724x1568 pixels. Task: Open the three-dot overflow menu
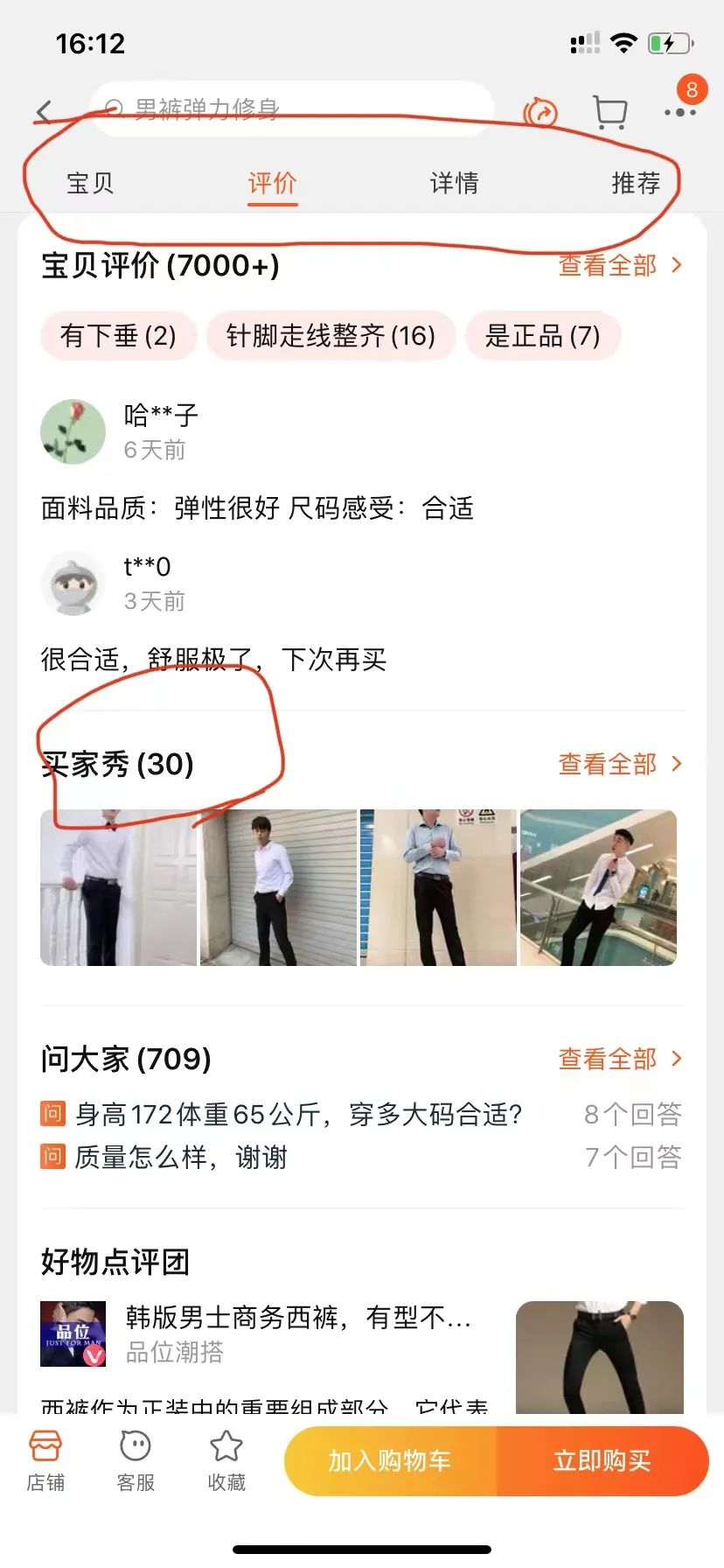(x=679, y=112)
